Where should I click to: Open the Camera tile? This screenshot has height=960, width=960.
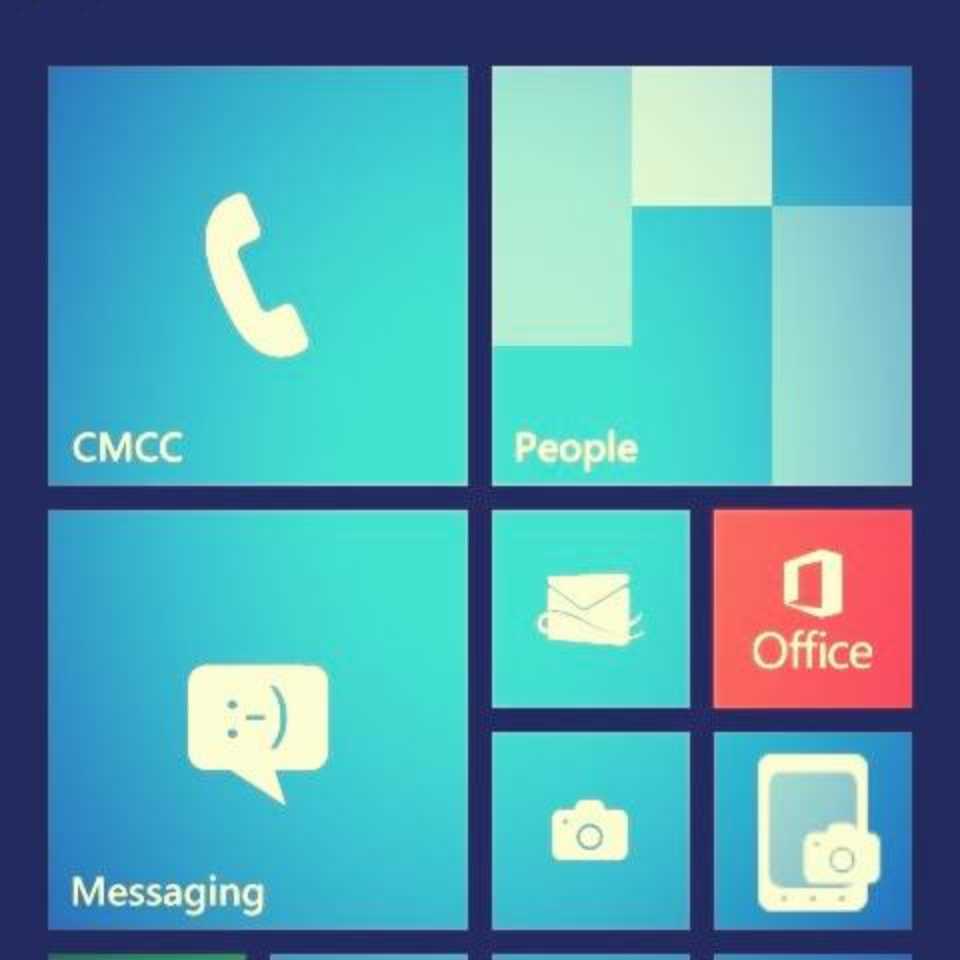tap(590, 830)
